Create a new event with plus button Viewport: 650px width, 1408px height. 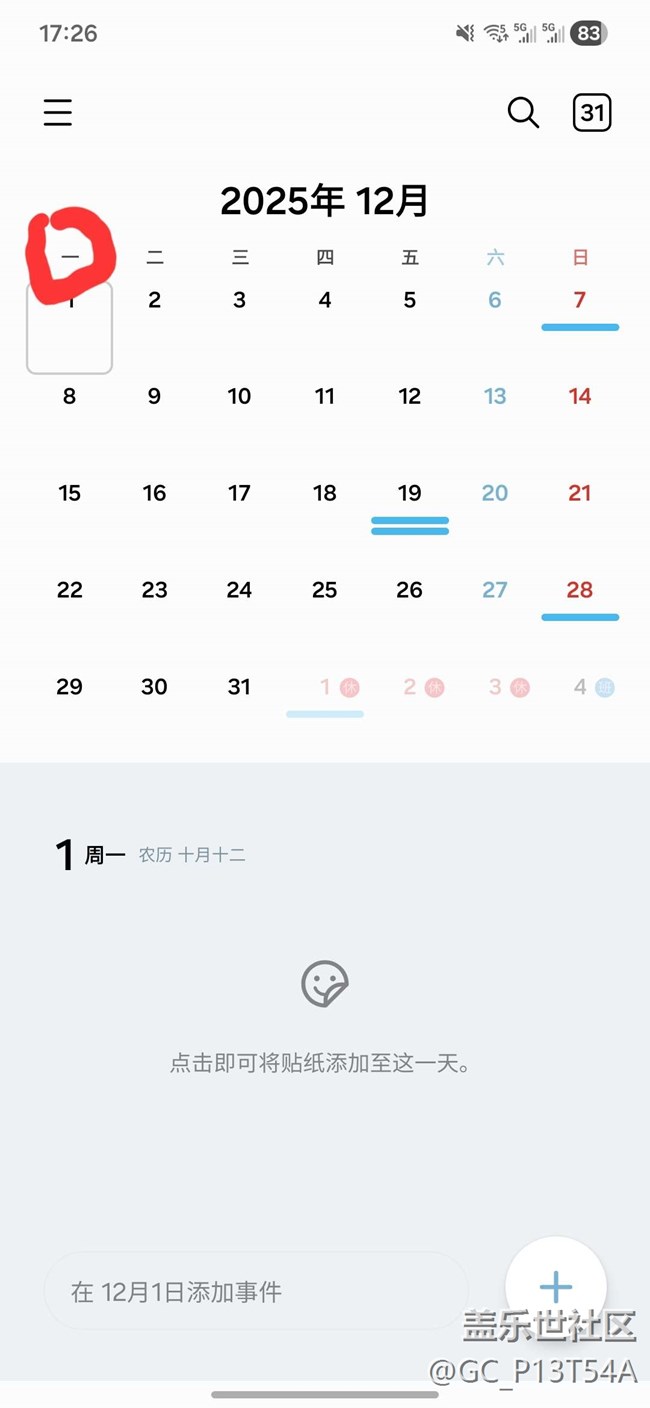coord(556,1287)
